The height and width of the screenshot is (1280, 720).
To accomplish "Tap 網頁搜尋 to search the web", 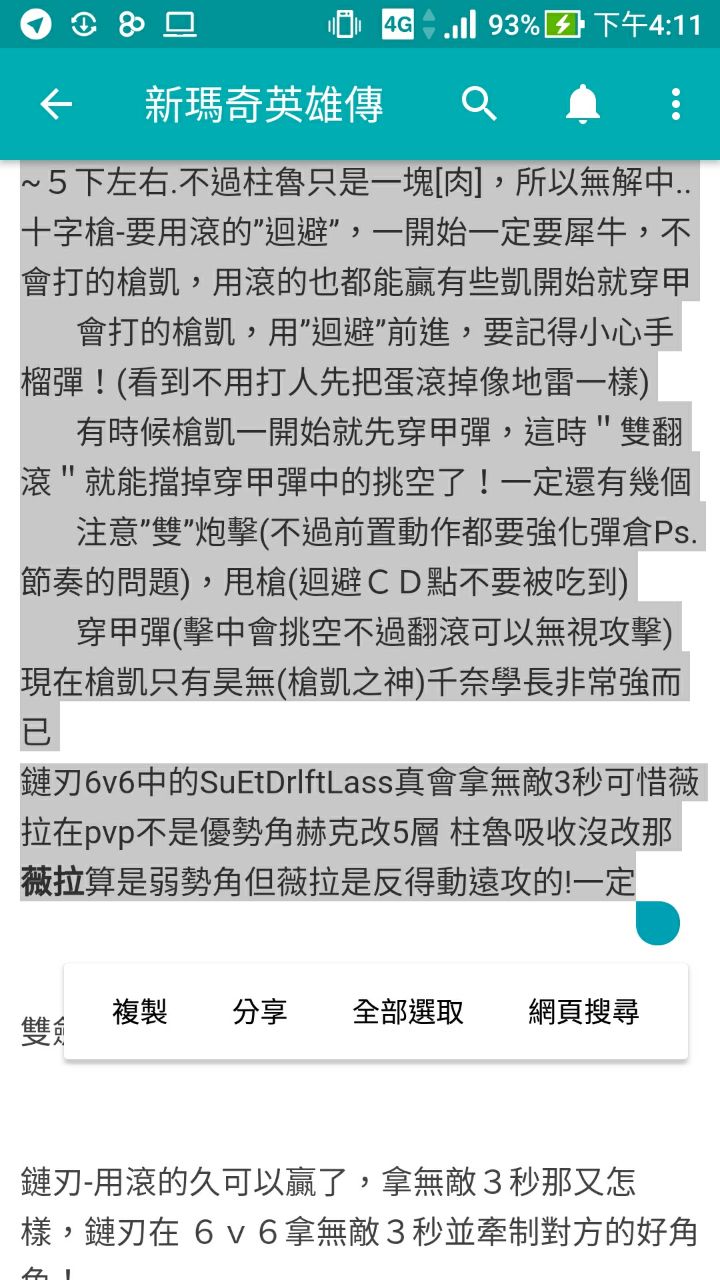I will pos(584,1012).
